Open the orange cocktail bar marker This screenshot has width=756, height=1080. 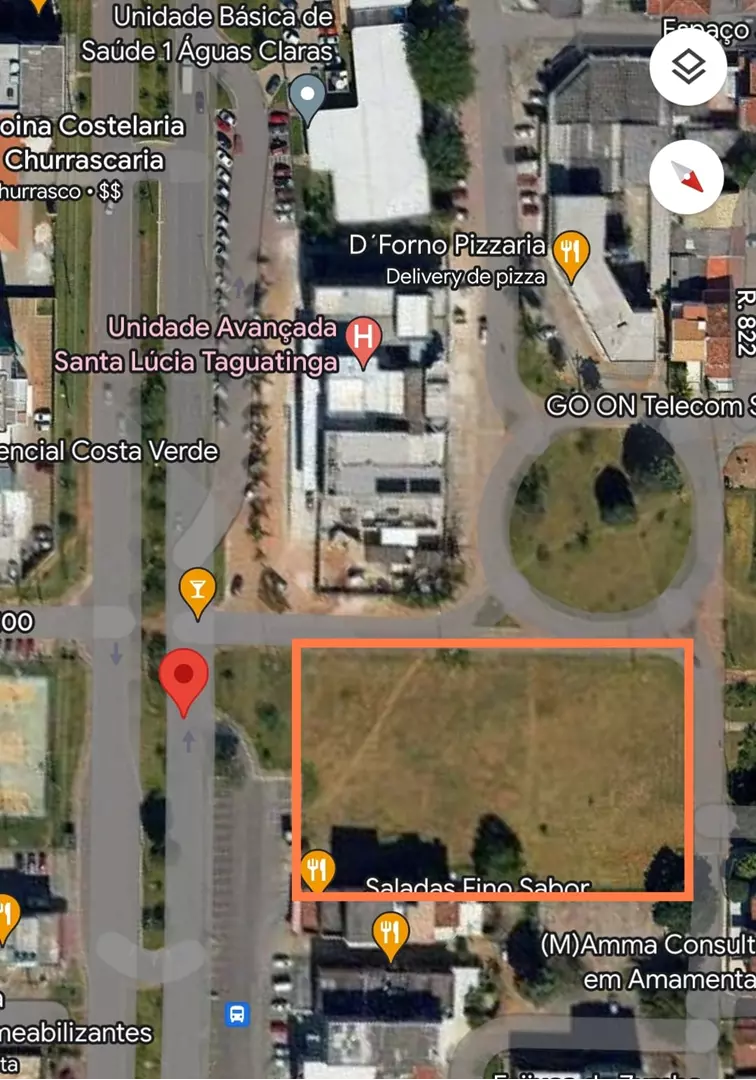197,591
